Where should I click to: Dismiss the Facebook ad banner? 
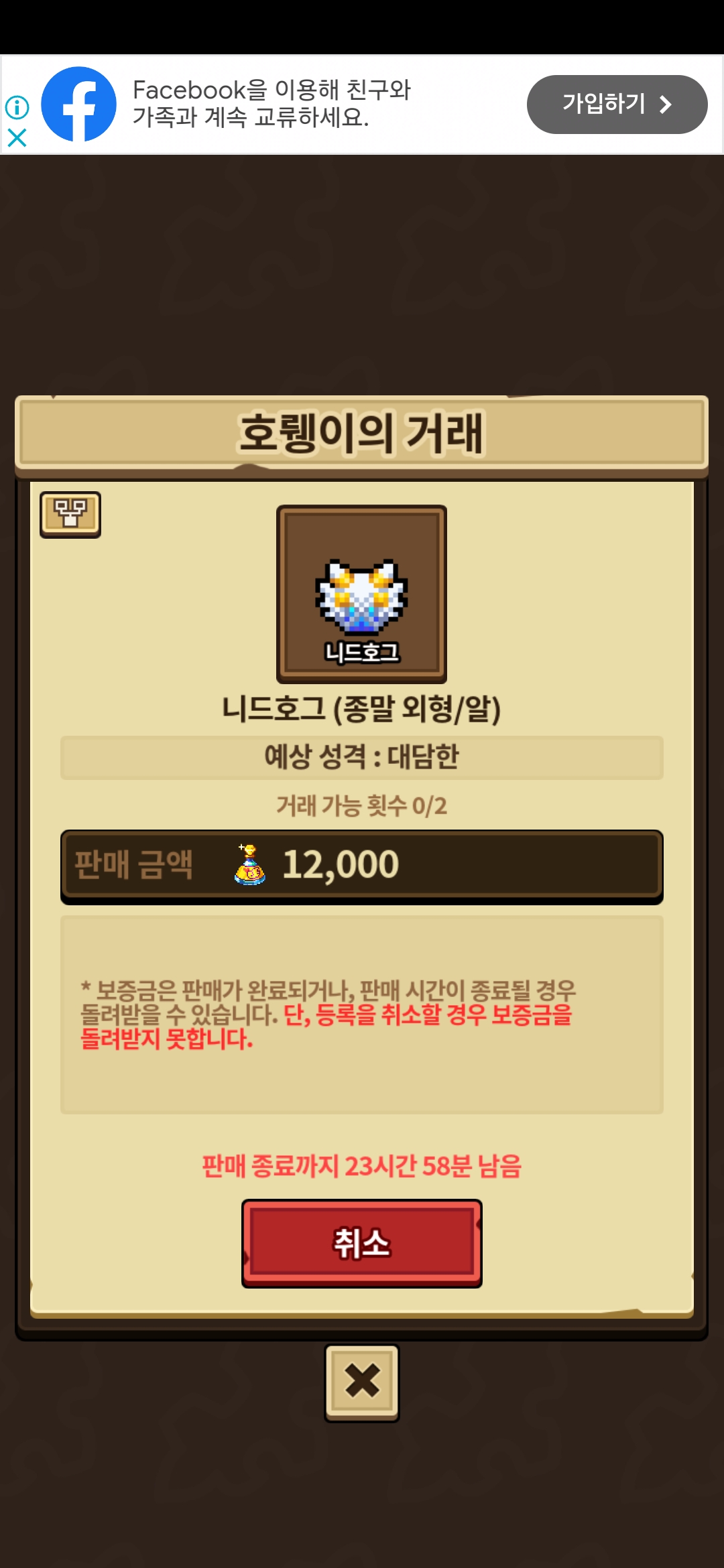(x=17, y=138)
